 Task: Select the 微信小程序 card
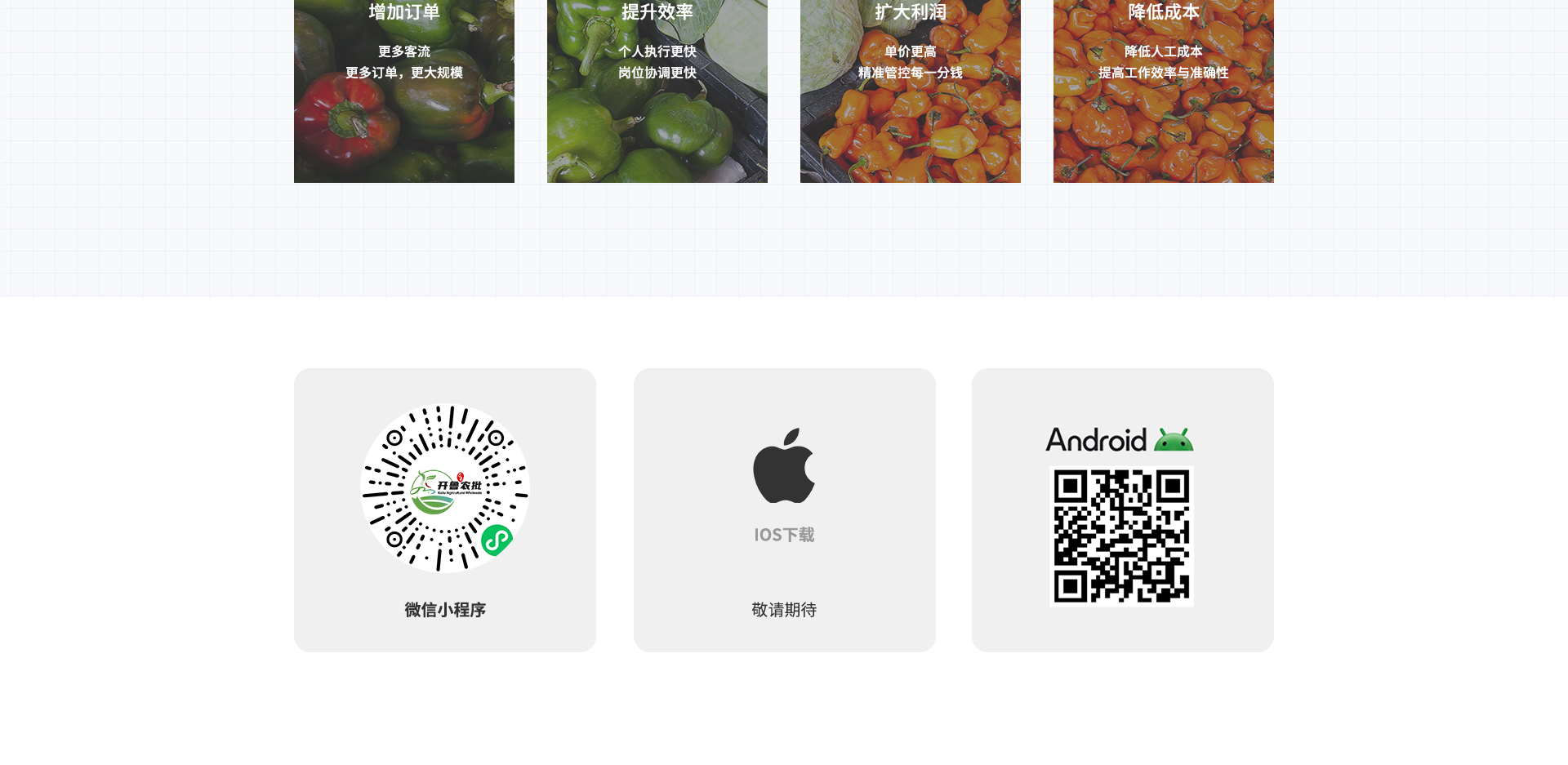[445, 509]
